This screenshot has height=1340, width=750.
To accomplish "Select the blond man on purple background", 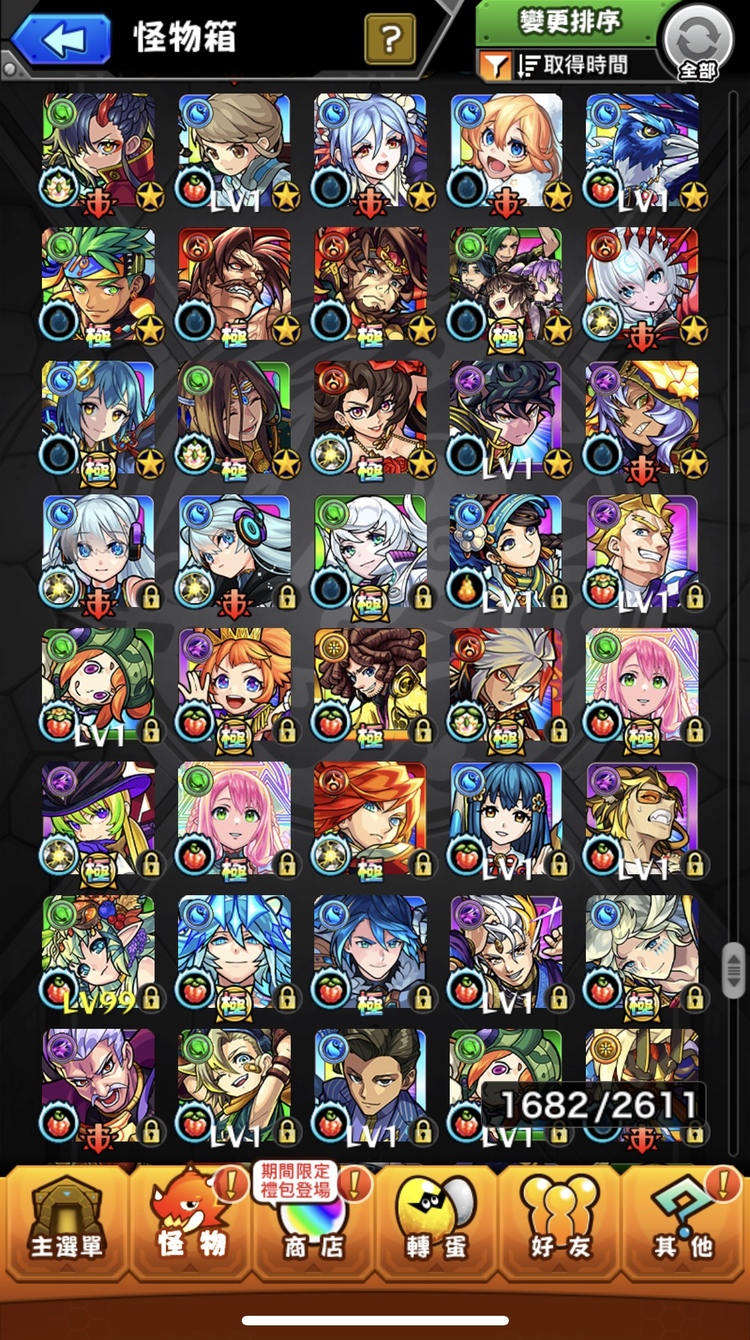I will [x=642, y=550].
